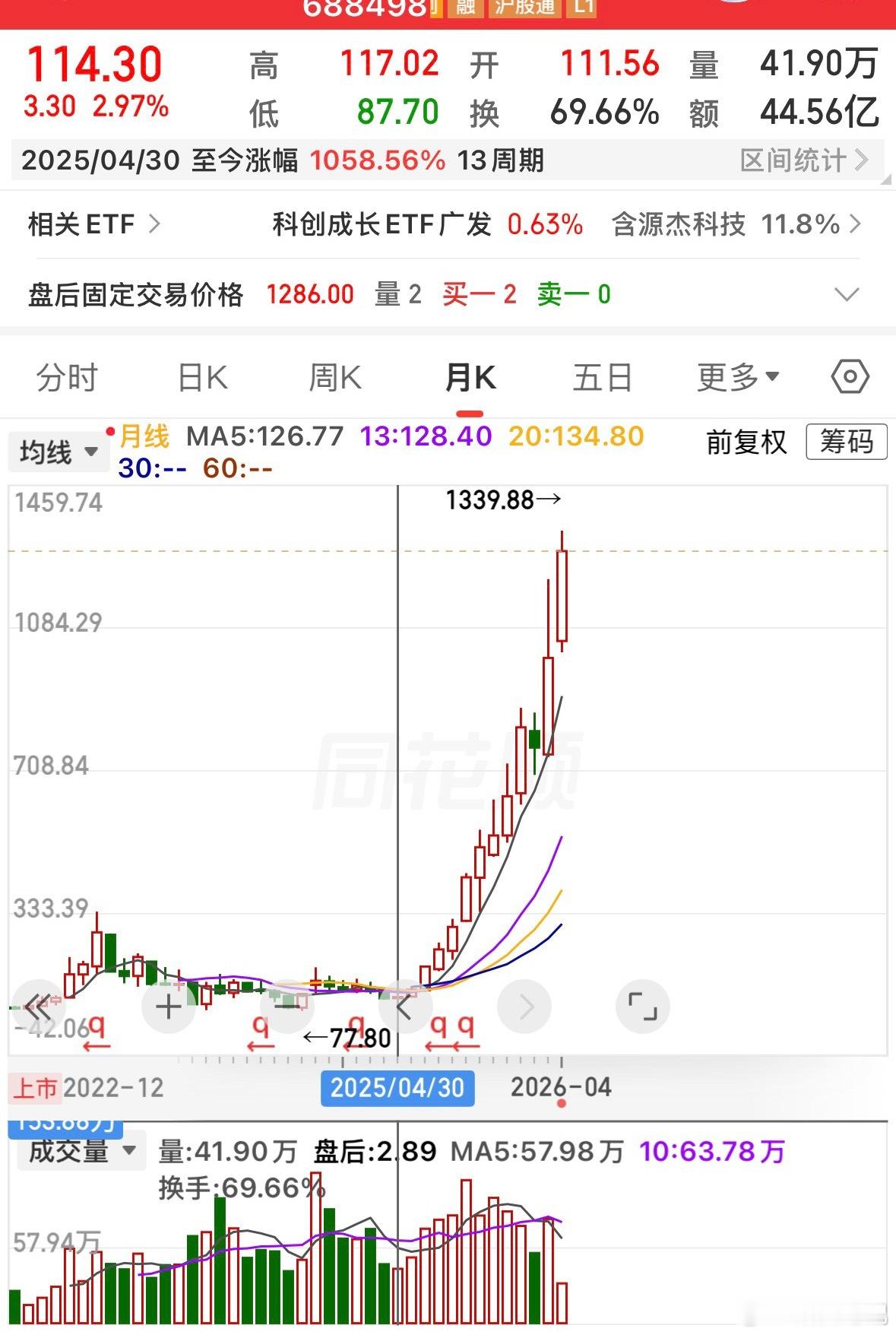
Task: Pan the chart forward with the right arrow icon
Action: click(524, 1006)
